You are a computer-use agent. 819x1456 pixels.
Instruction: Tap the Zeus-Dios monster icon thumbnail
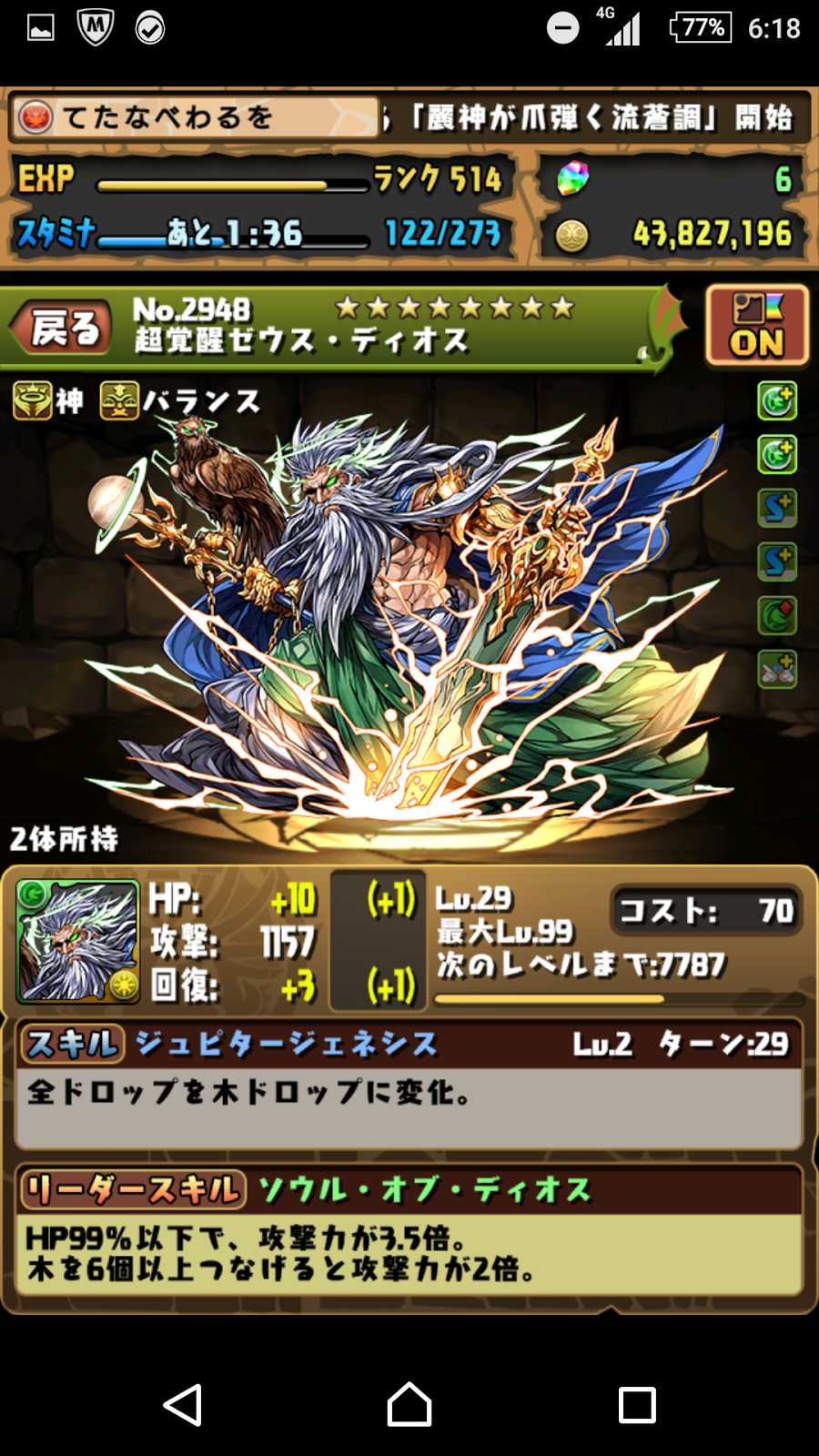(78, 941)
